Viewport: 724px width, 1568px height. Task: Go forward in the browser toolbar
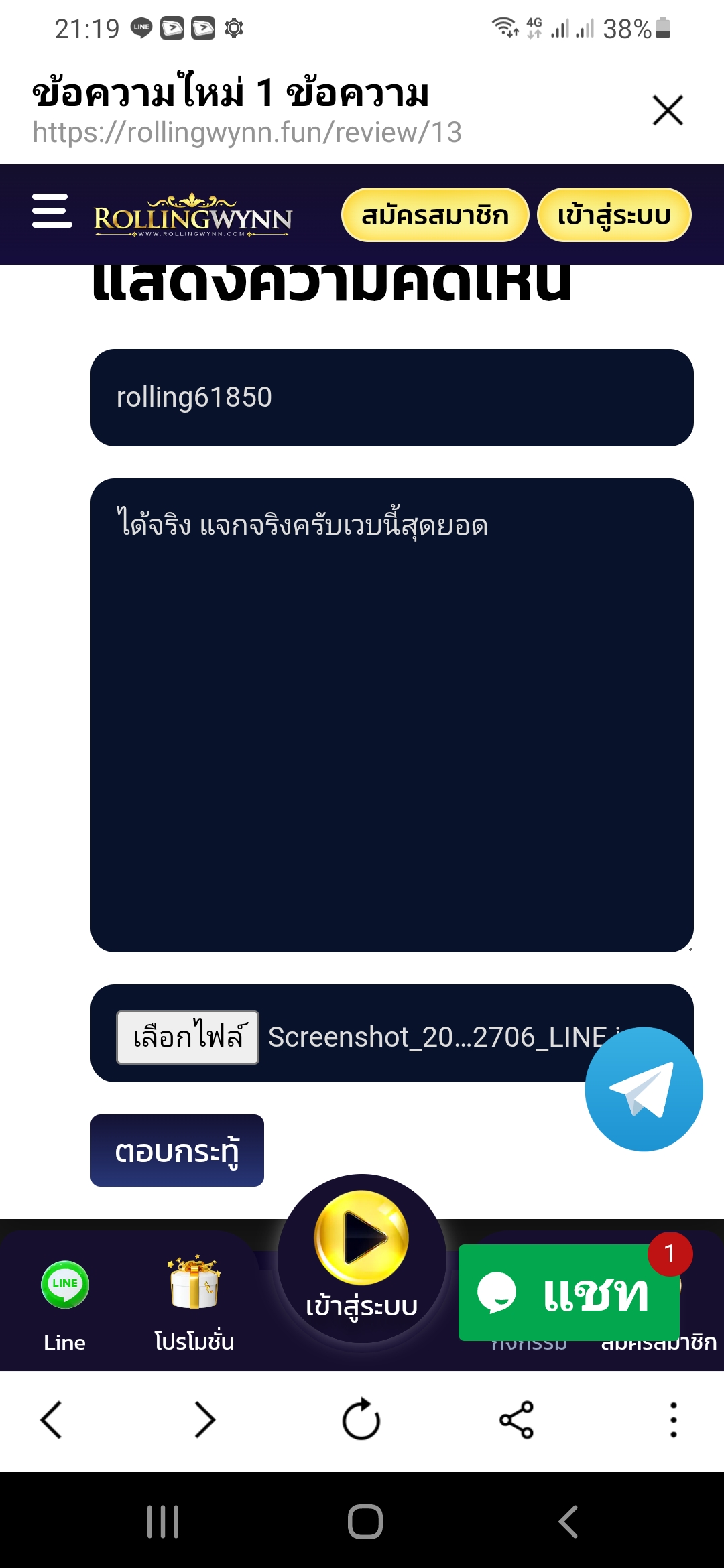205,1420
